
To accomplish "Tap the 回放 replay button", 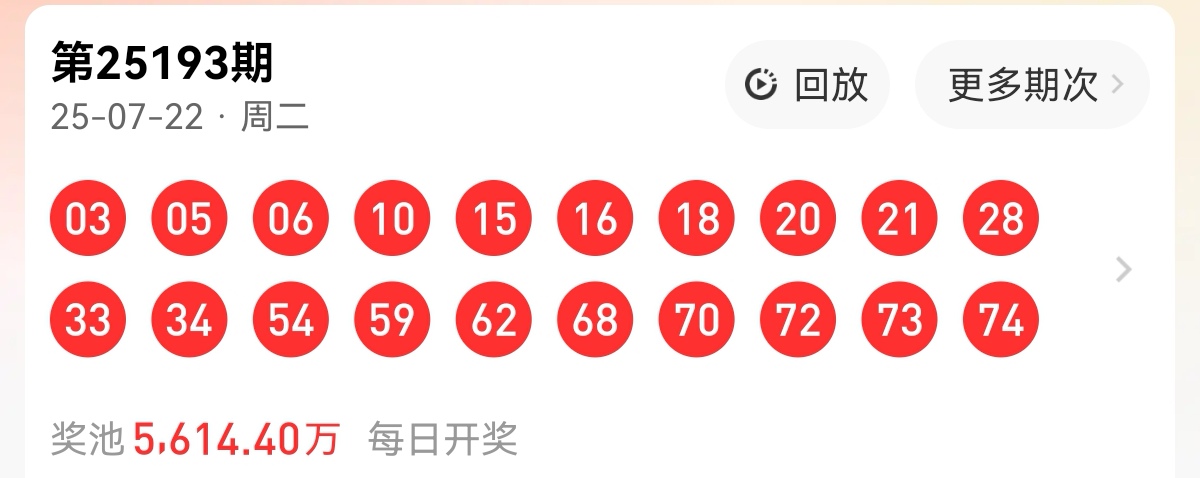I will tap(807, 86).
